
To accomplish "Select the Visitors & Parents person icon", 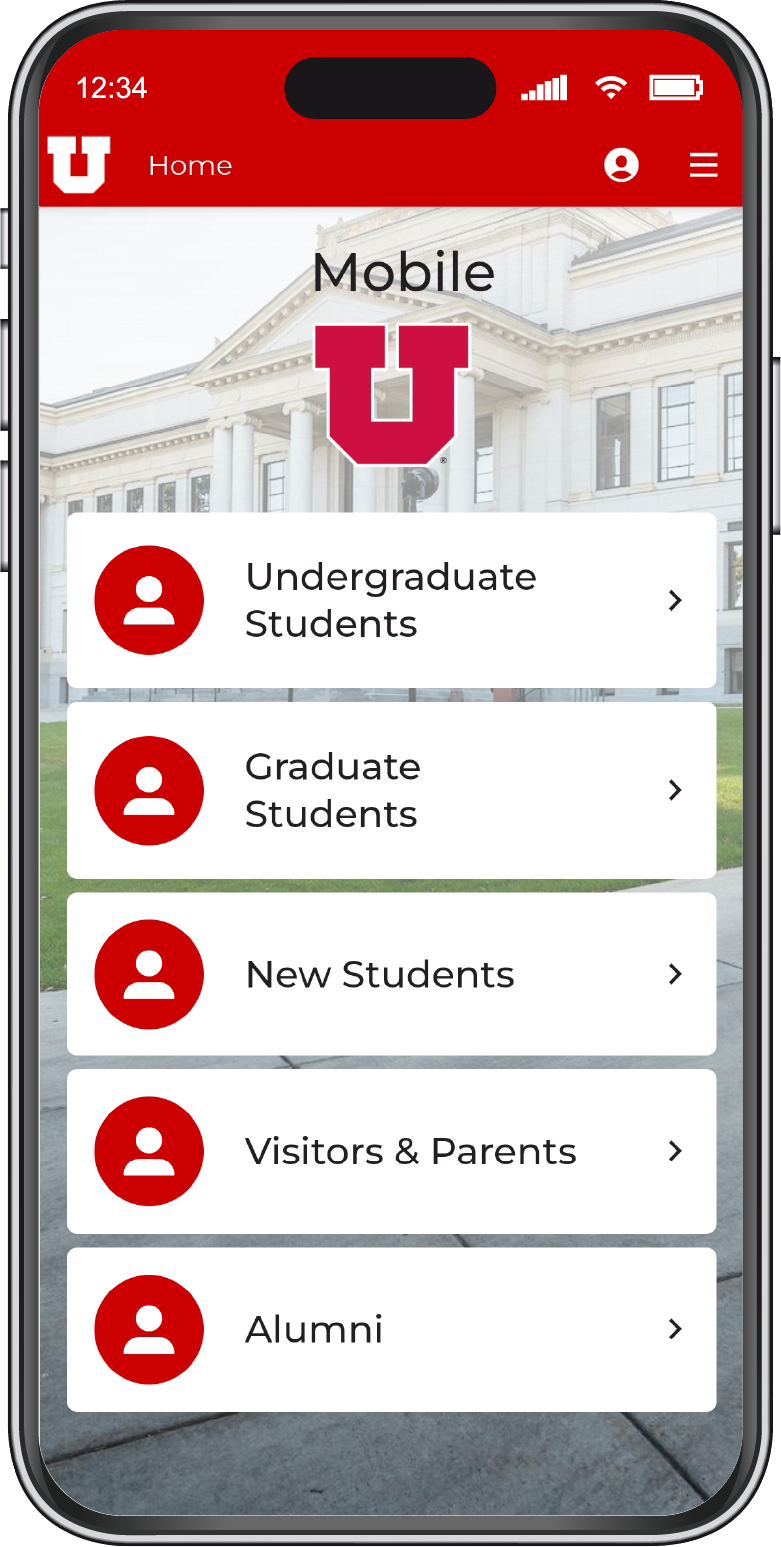I will point(148,1151).
